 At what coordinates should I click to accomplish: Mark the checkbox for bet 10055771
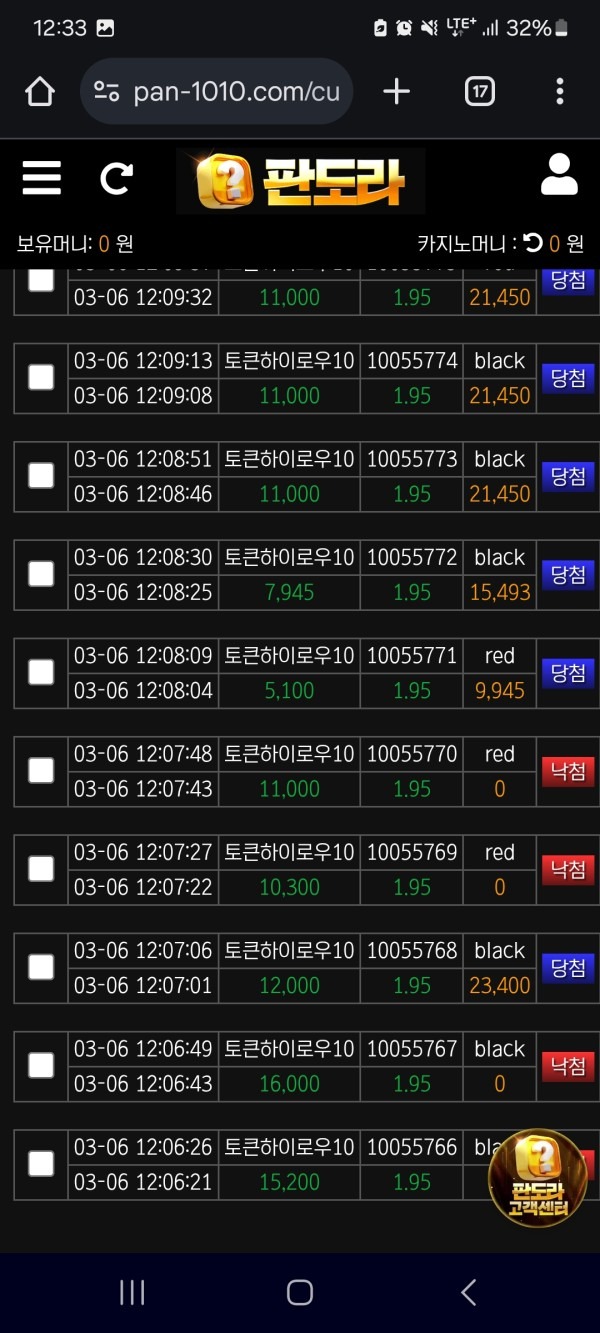click(41, 672)
